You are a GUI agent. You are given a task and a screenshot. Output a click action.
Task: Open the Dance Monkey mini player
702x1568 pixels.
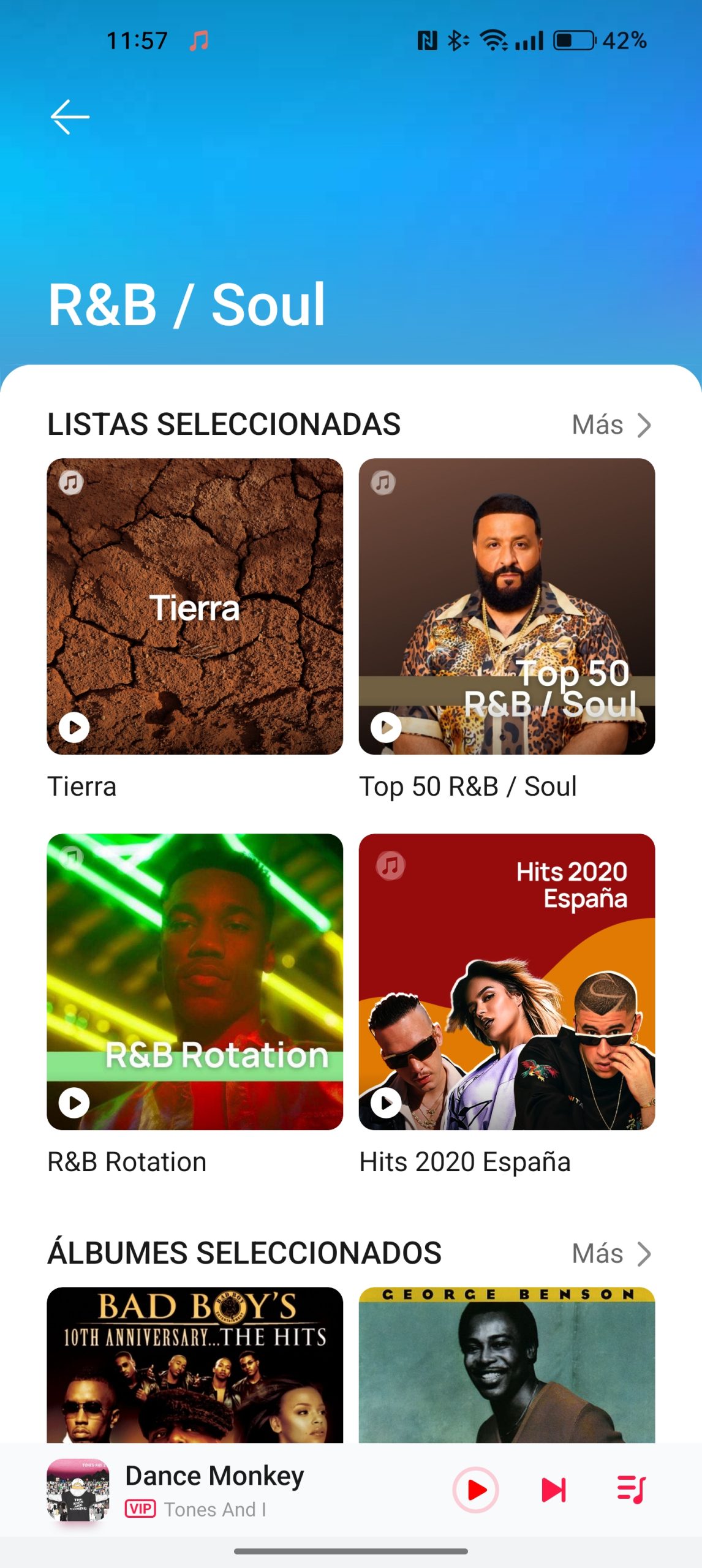tap(214, 1489)
